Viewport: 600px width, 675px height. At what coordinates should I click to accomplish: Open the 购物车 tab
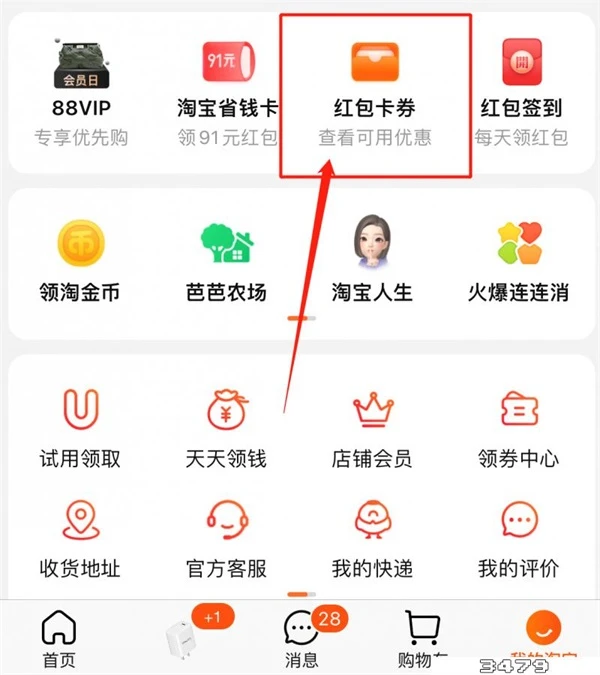(x=422, y=637)
